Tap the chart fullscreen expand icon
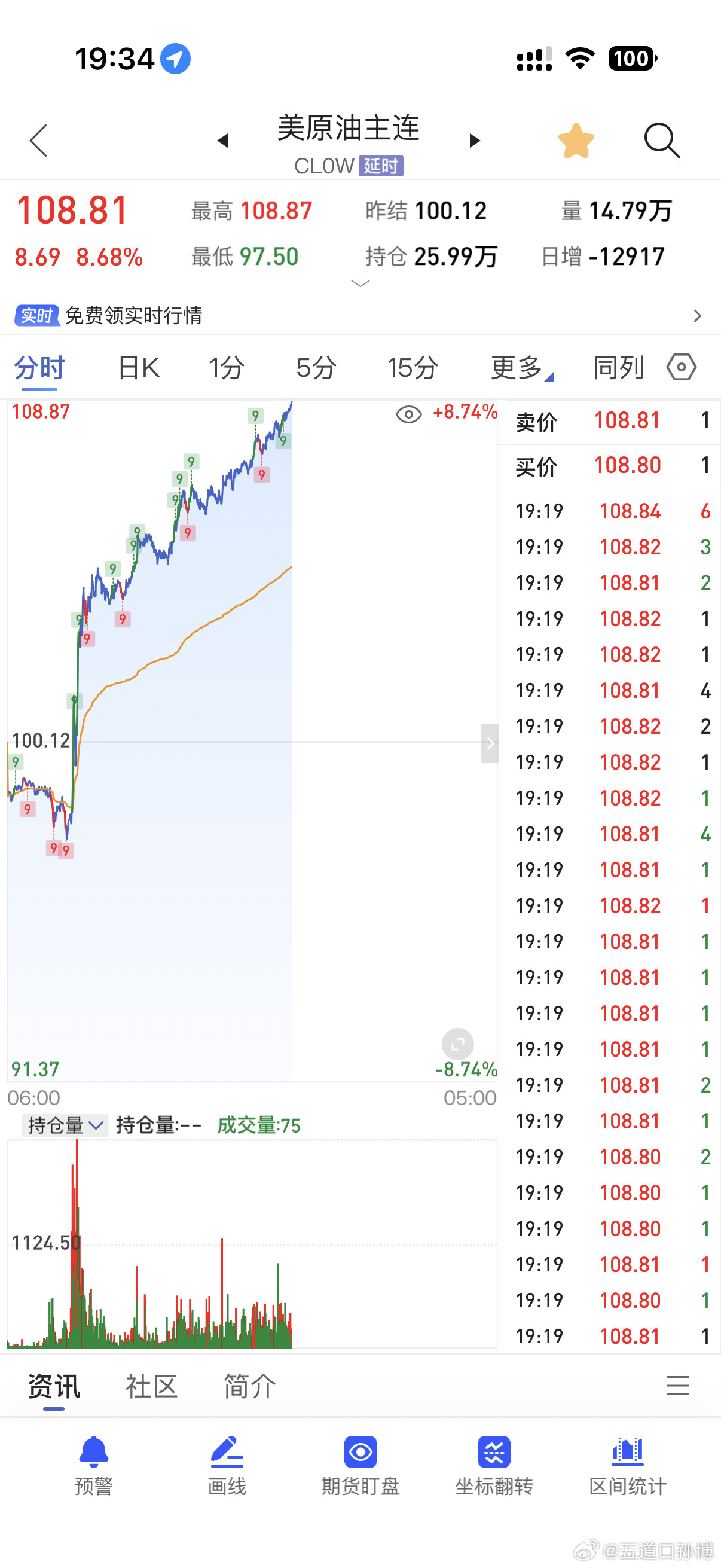 457,1045
